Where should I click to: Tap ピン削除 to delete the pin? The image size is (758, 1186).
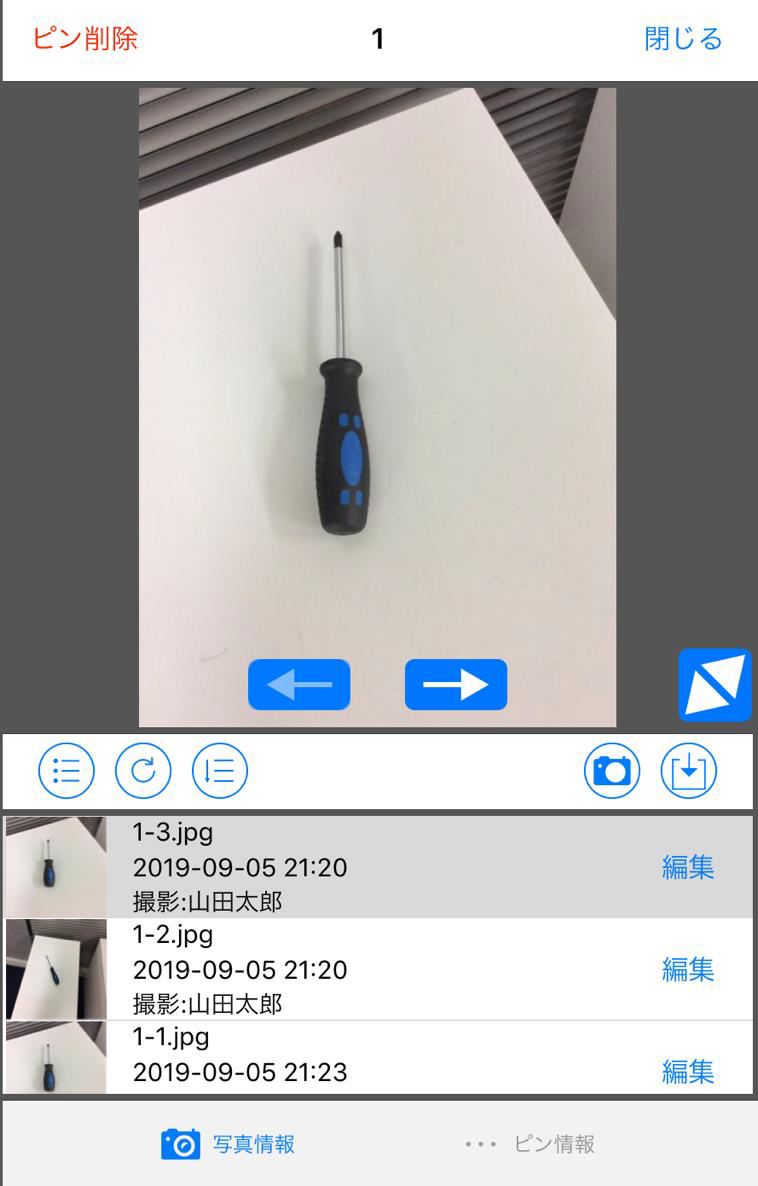pyautogui.click(x=85, y=39)
